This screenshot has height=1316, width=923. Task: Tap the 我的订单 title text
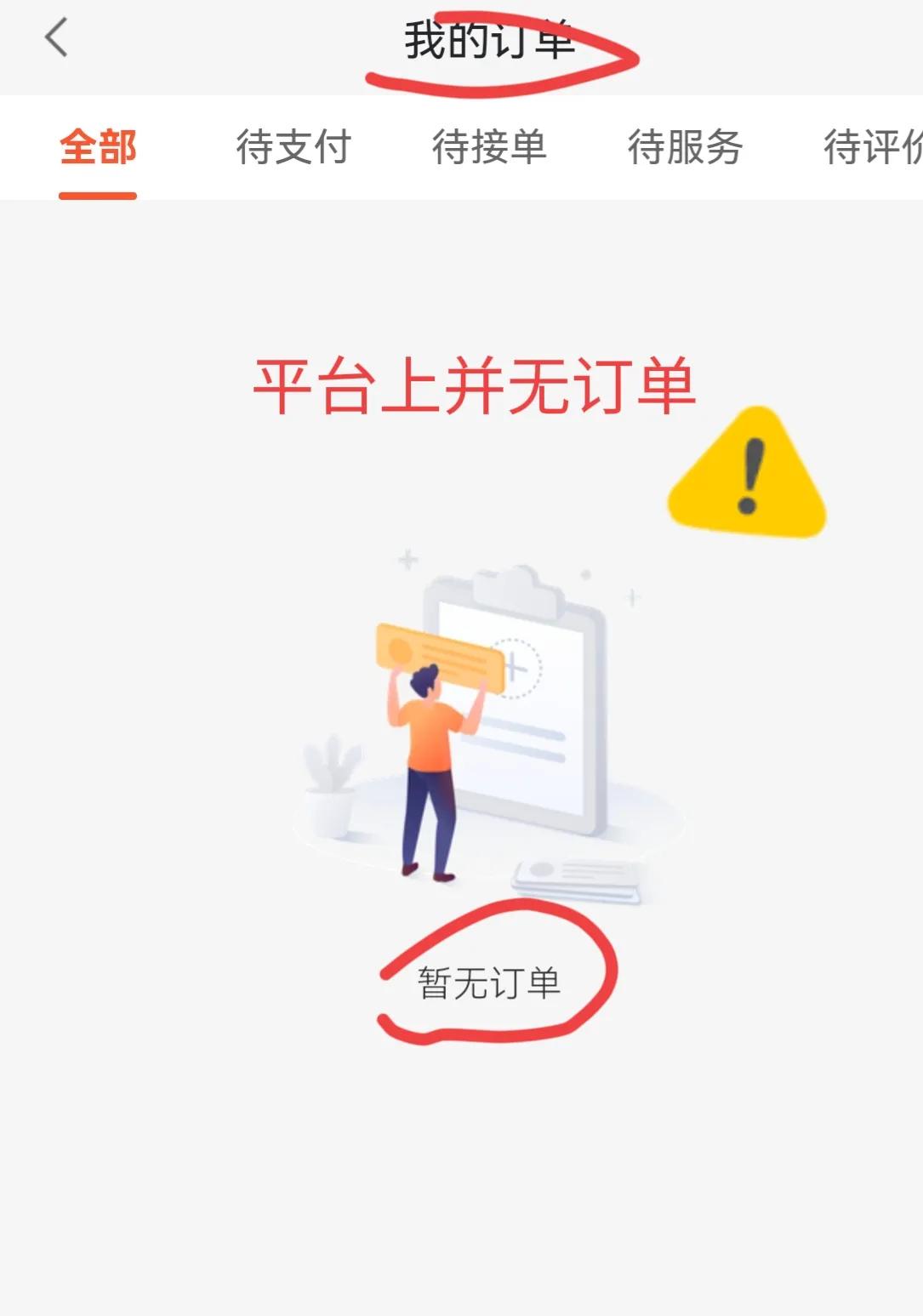pos(490,38)
